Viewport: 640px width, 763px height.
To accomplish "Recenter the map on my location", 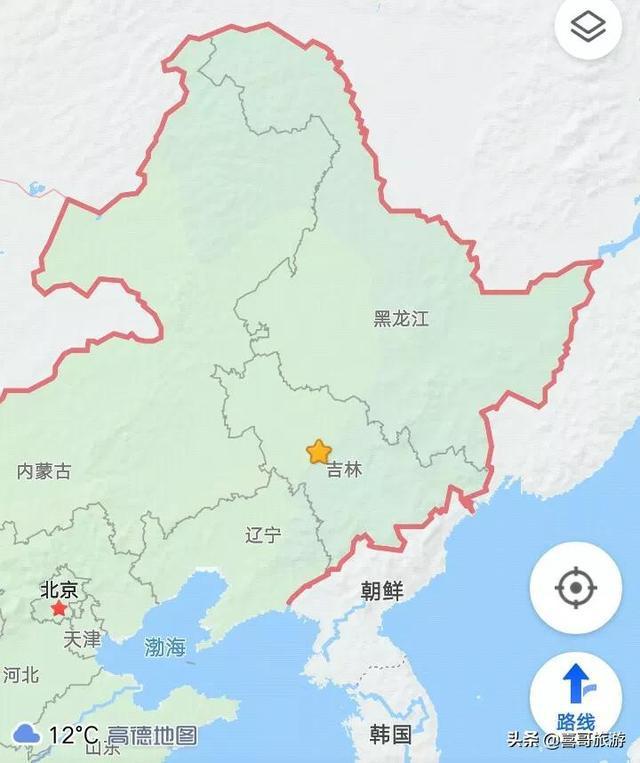I will pyautogui.click(x=575, y=587).
